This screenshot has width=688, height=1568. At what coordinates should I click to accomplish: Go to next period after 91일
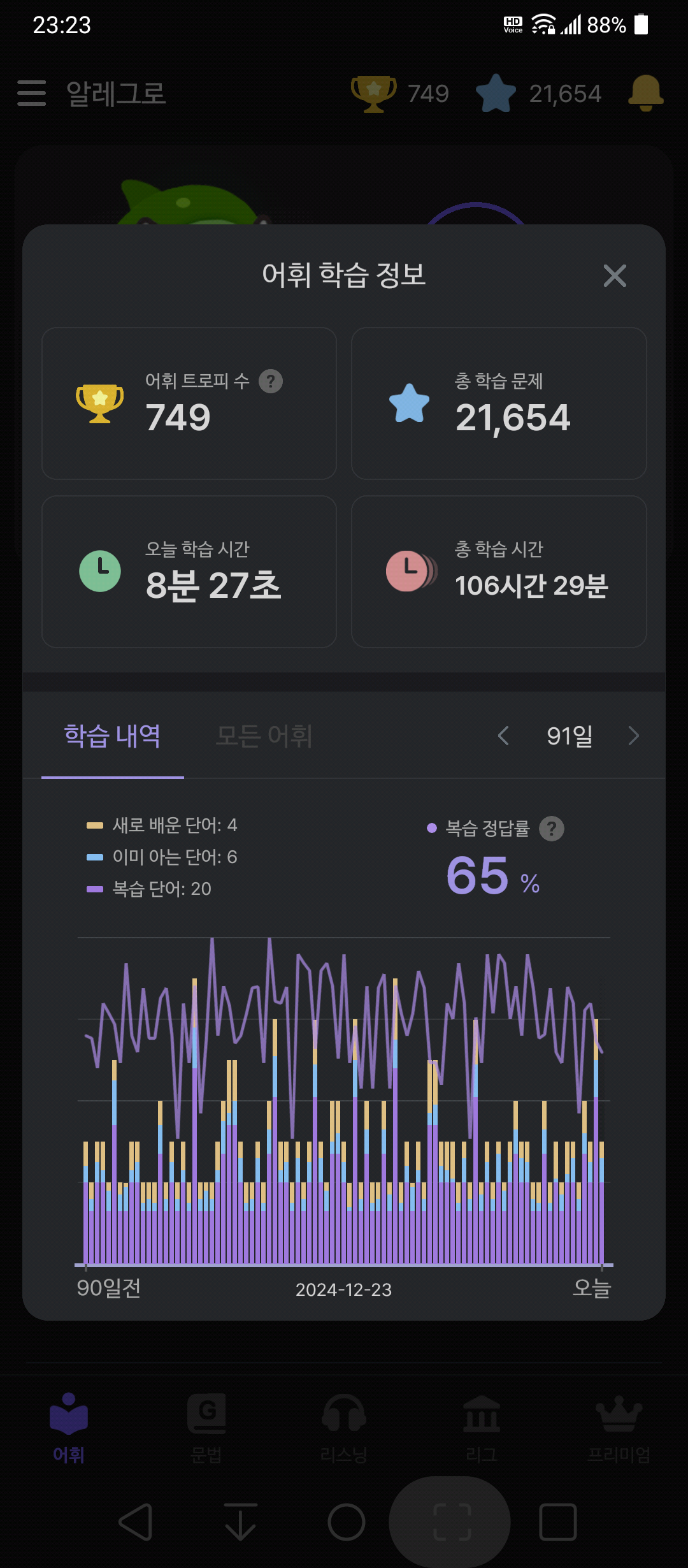coord(633,736)
